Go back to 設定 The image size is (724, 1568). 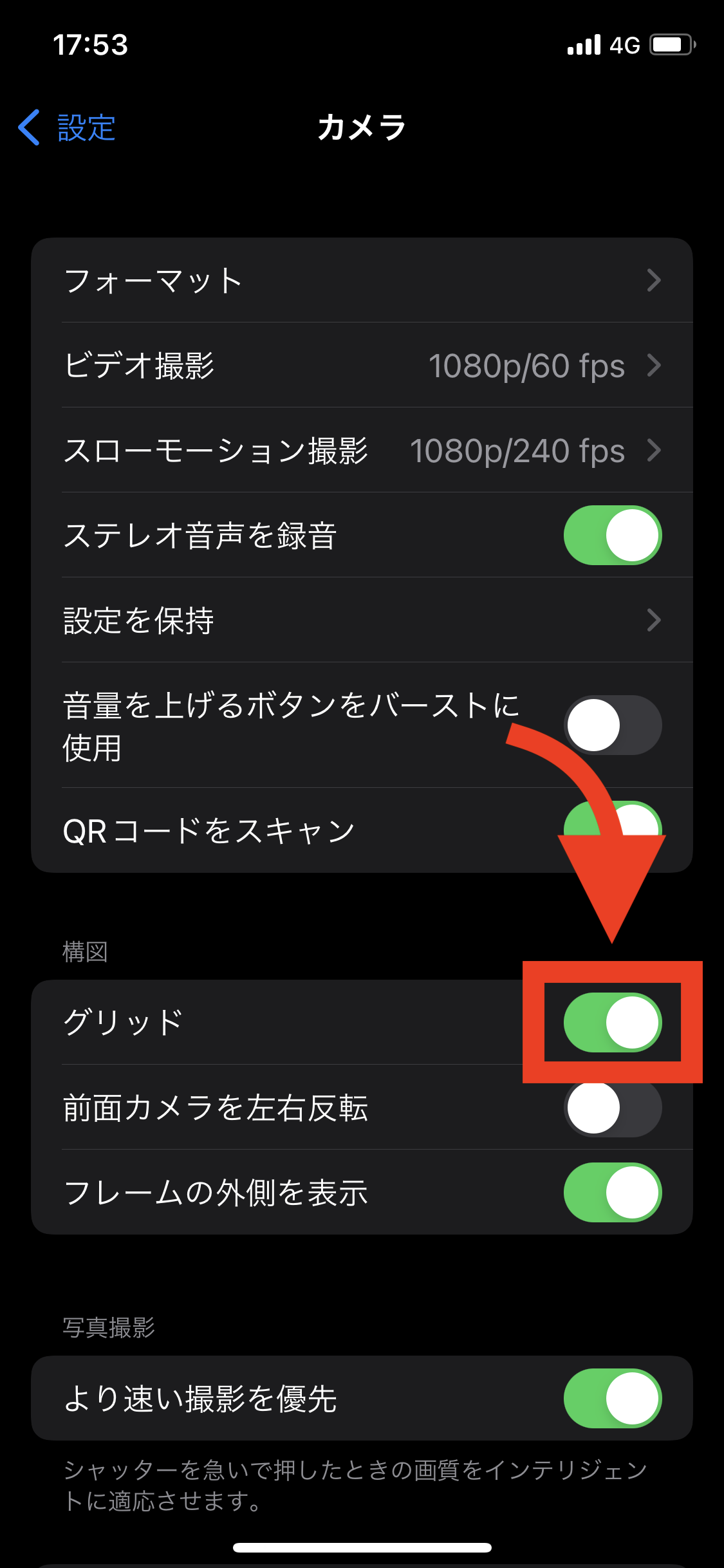point(68,127)
